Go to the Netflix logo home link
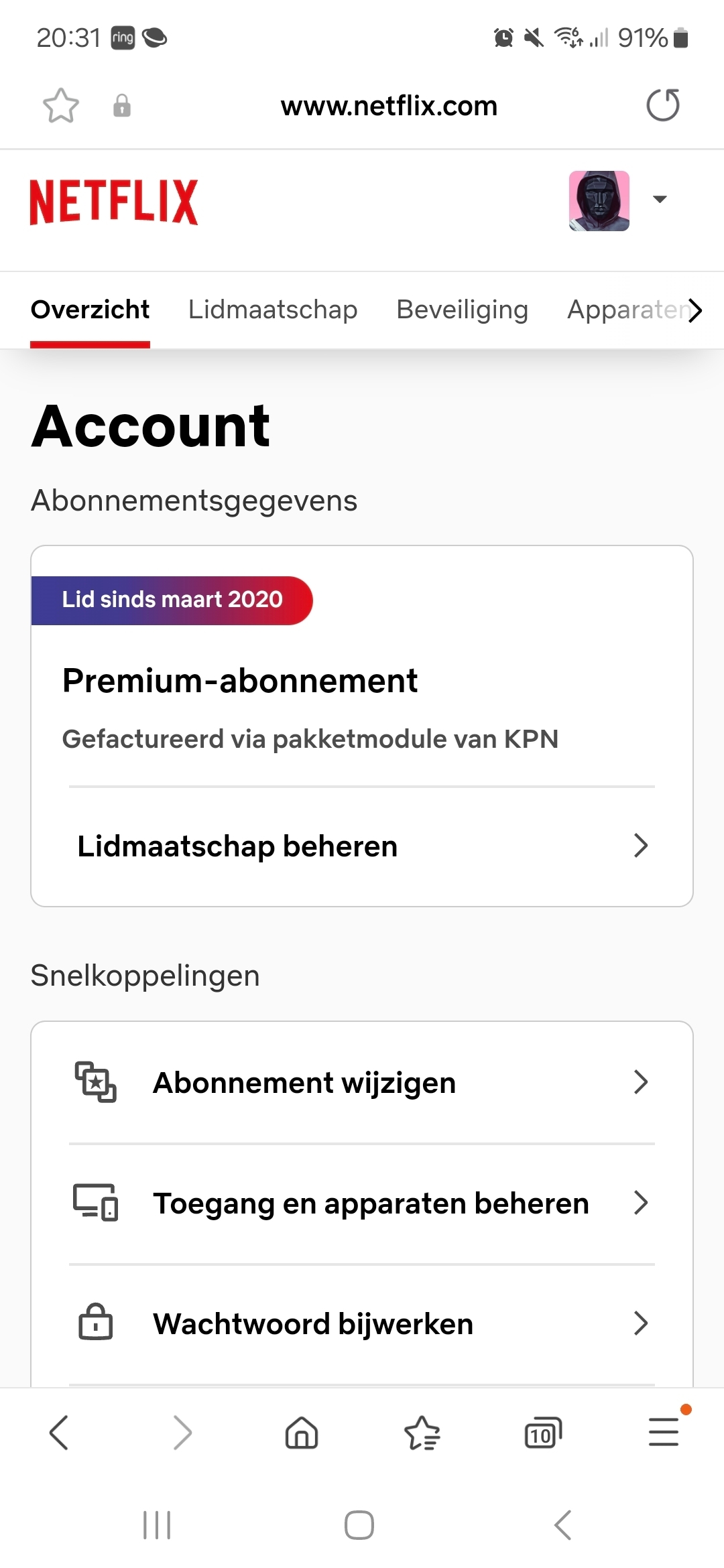724x1568 pixels. click(x=114, y=202)
